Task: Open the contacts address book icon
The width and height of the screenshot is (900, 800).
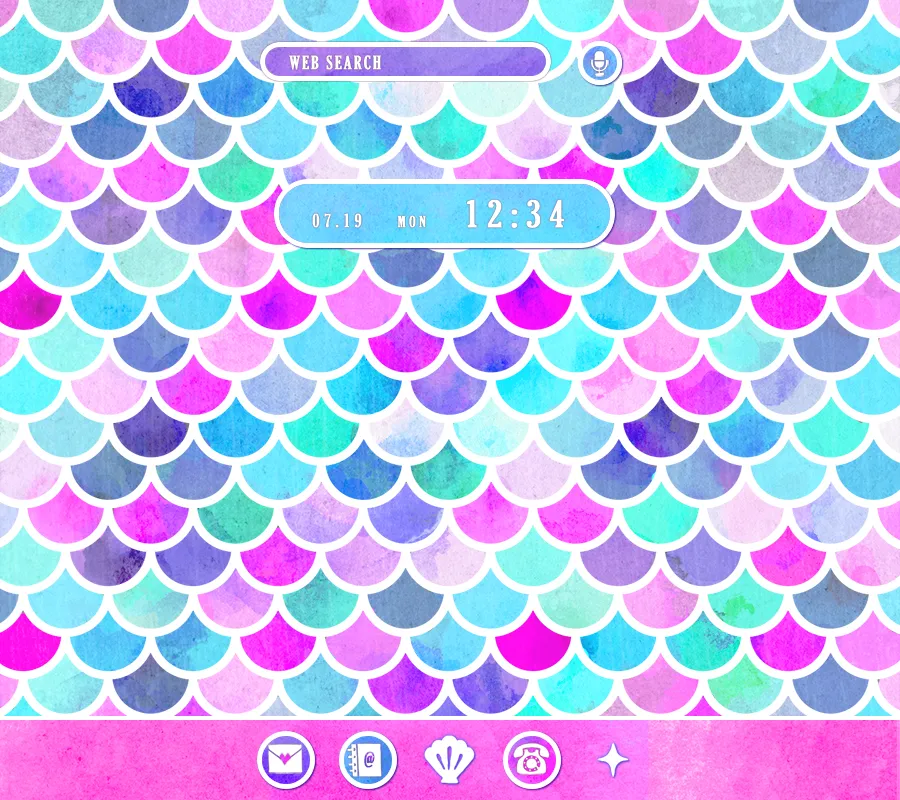Action: [x=368, y=760]
